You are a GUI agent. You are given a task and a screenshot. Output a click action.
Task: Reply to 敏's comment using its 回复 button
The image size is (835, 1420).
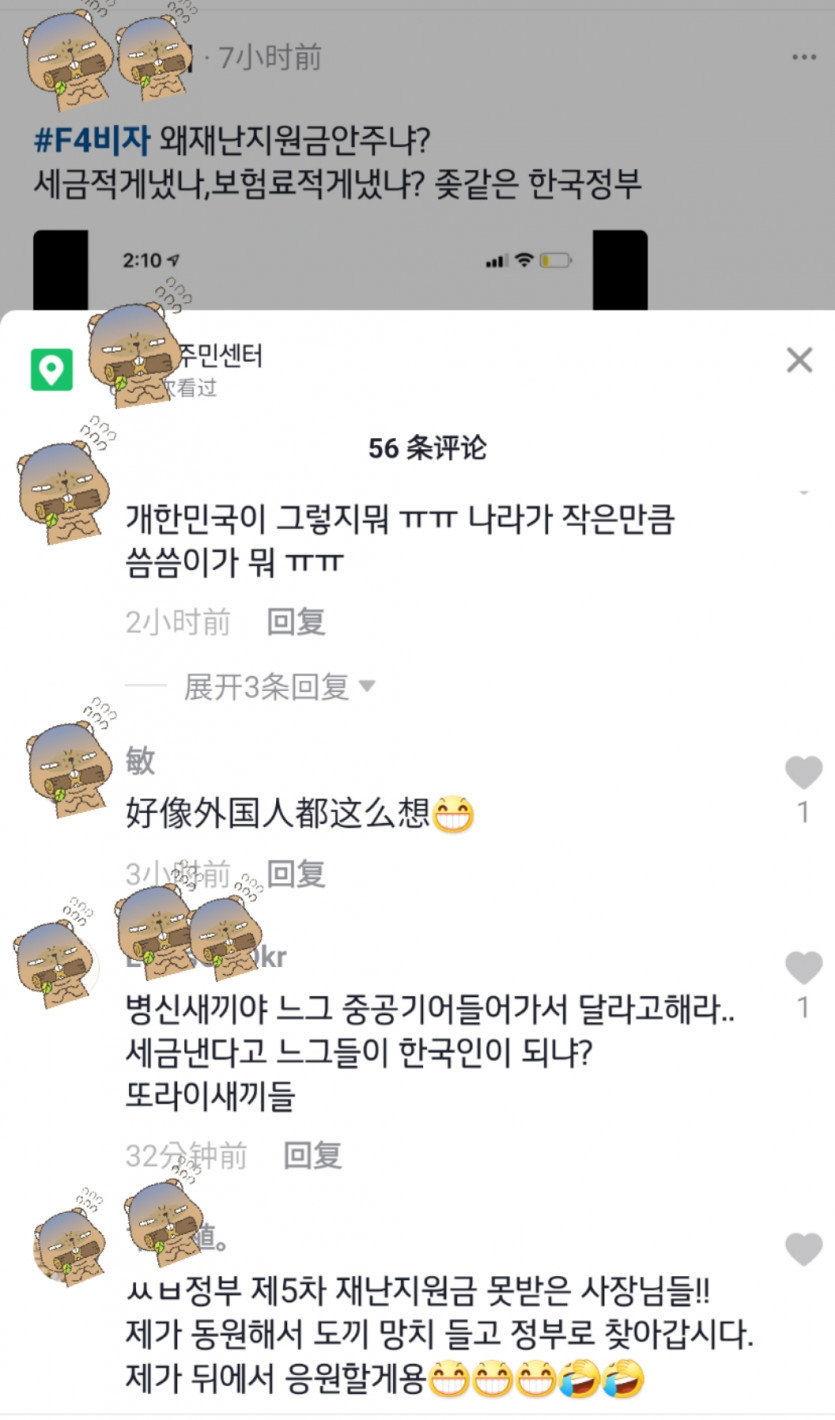click(x=297, y=873)
